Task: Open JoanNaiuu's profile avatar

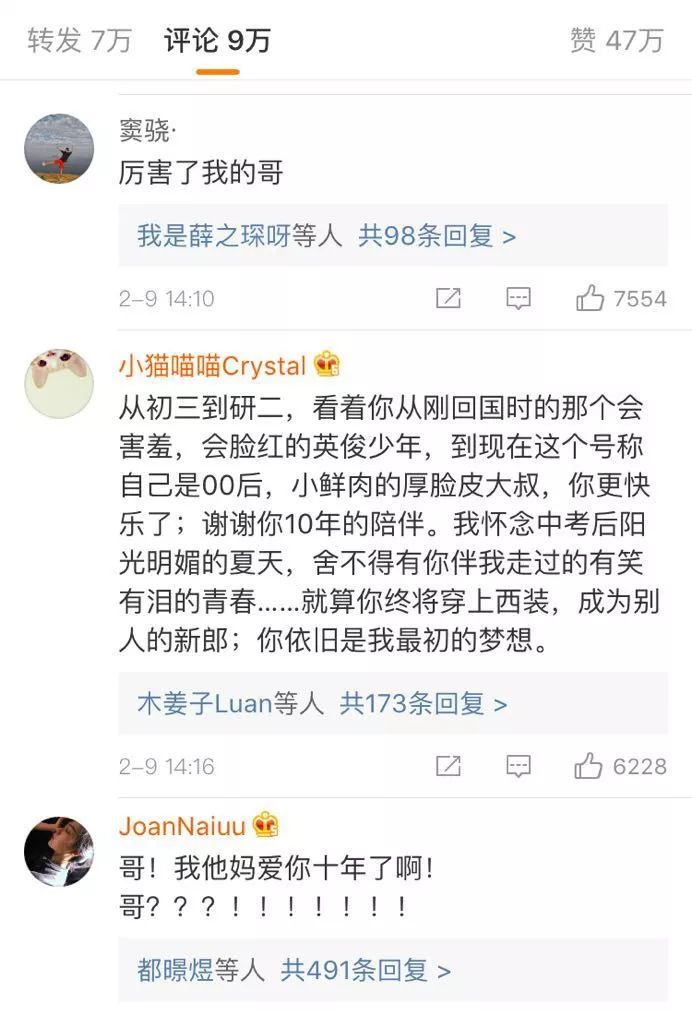Action: pos(59,851)
